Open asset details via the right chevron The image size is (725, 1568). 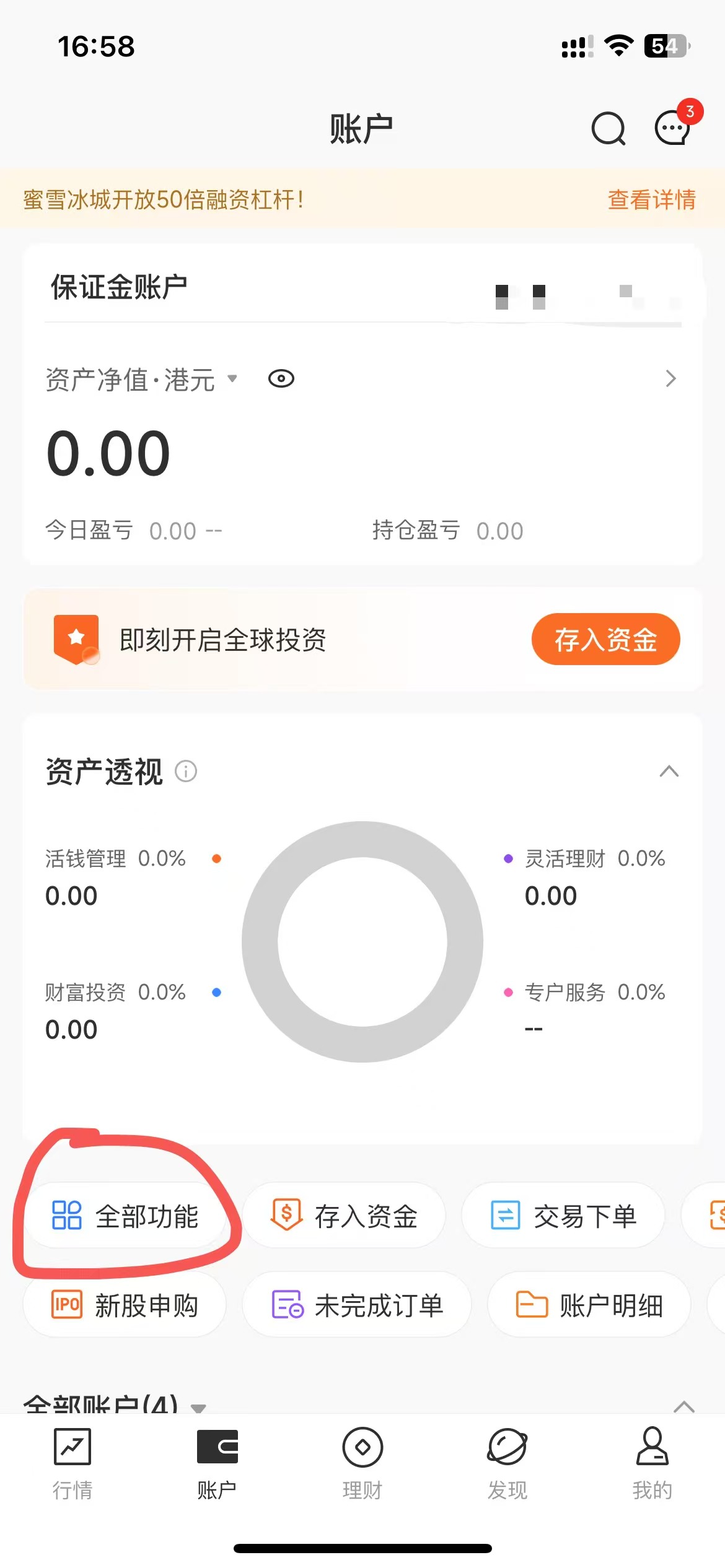tap(670, 378)
